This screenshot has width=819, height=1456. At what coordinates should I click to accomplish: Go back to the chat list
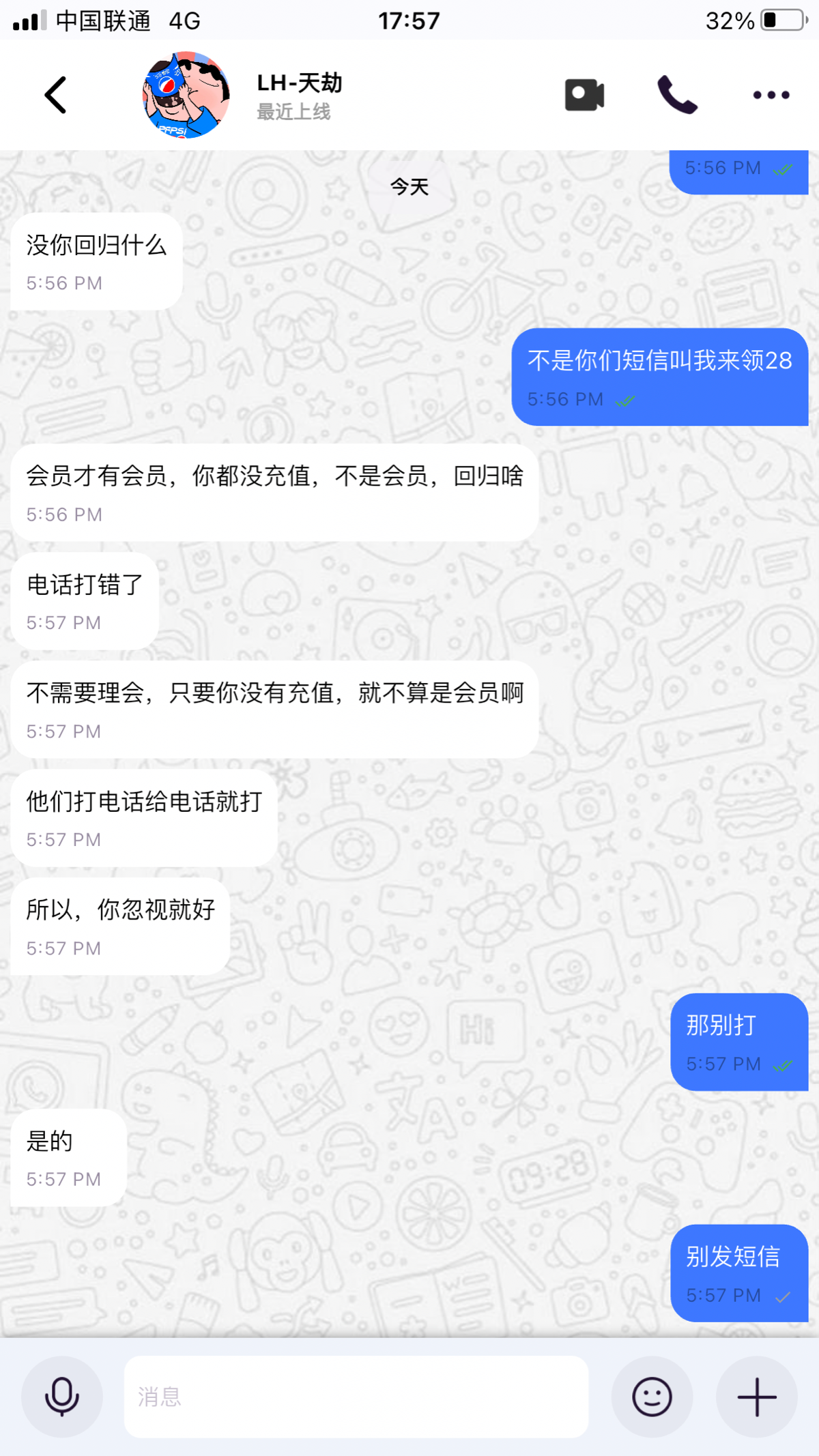(56, 95)
